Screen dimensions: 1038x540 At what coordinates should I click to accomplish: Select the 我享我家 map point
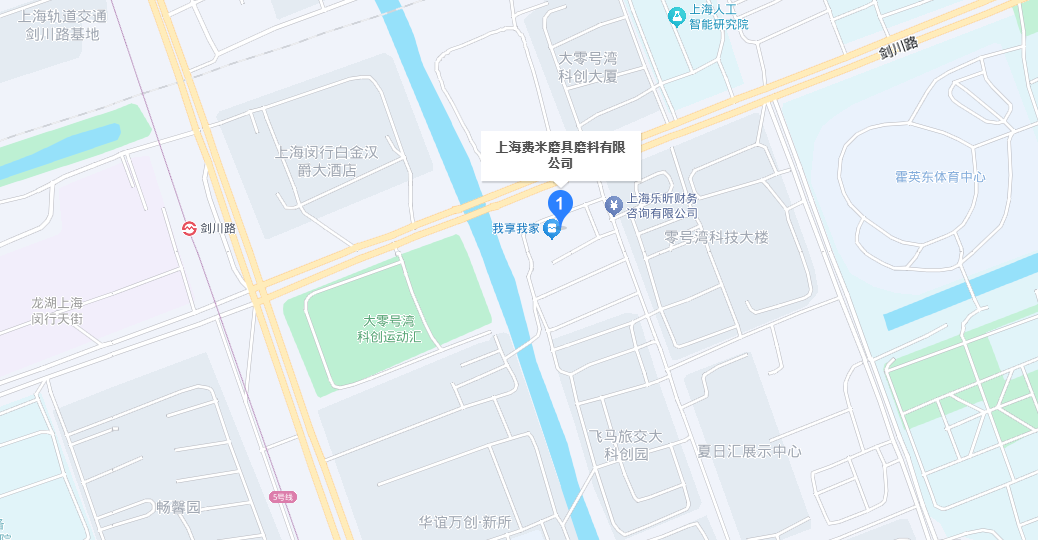pos(551,230)
